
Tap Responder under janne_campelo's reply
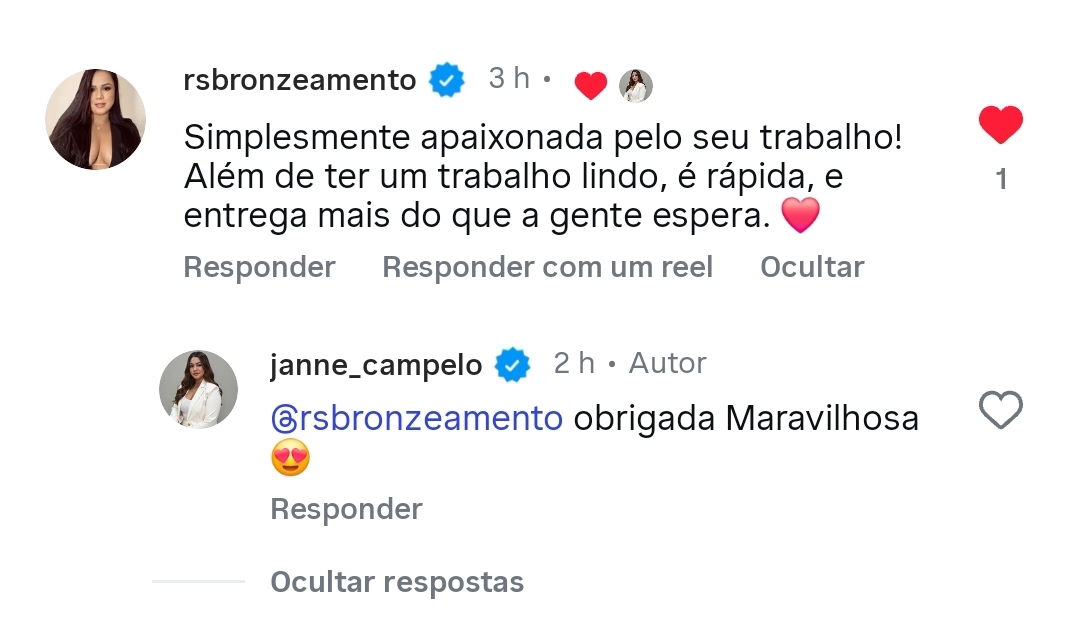pos(346,509)
